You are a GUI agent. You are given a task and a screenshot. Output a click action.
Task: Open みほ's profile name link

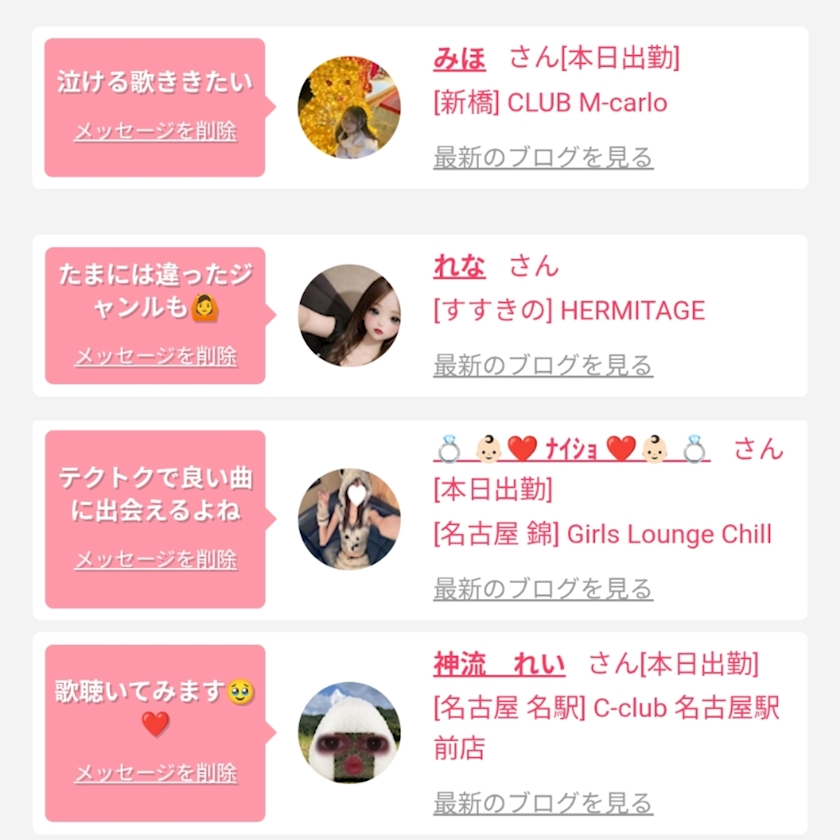tap(459, 58)
